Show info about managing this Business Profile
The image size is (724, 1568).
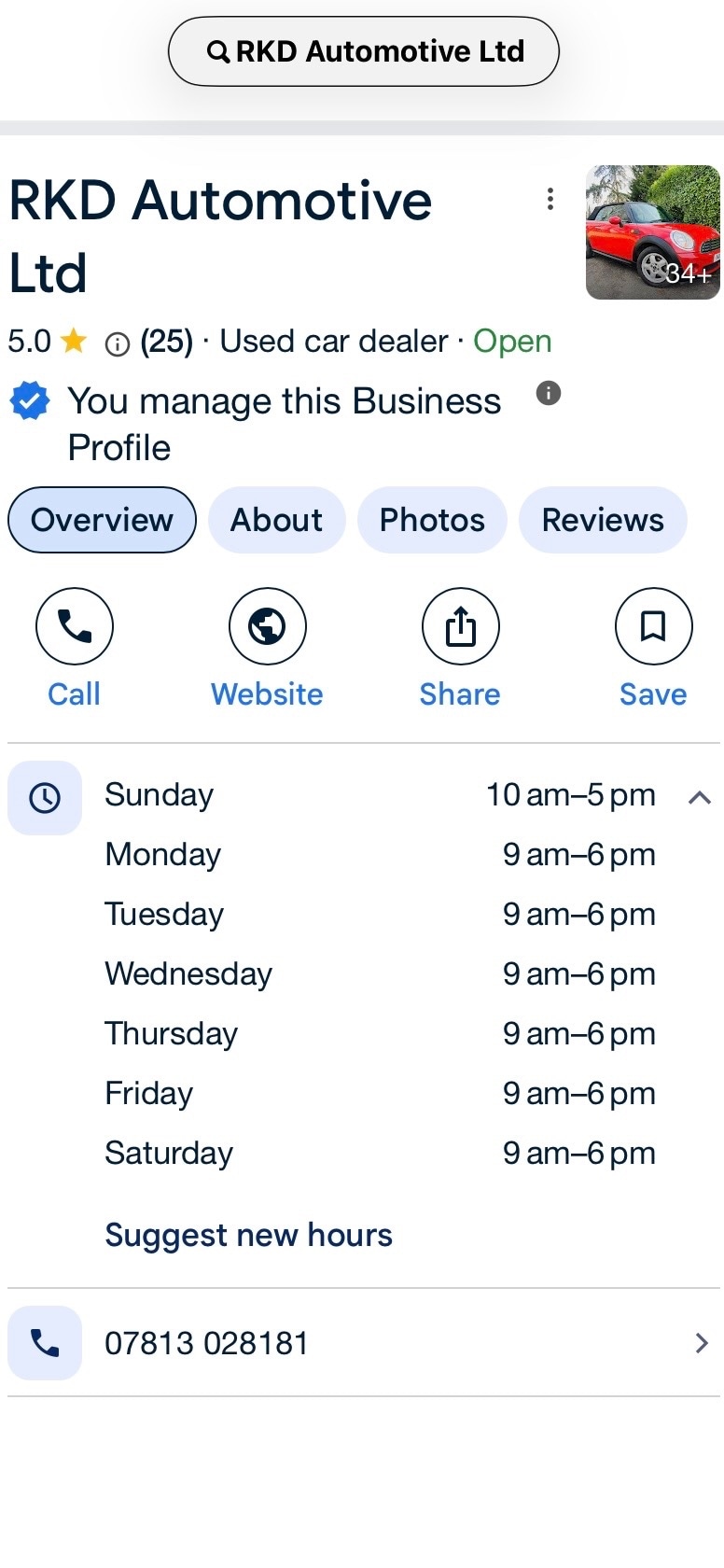pyautogui.click(x=549, y=394)
